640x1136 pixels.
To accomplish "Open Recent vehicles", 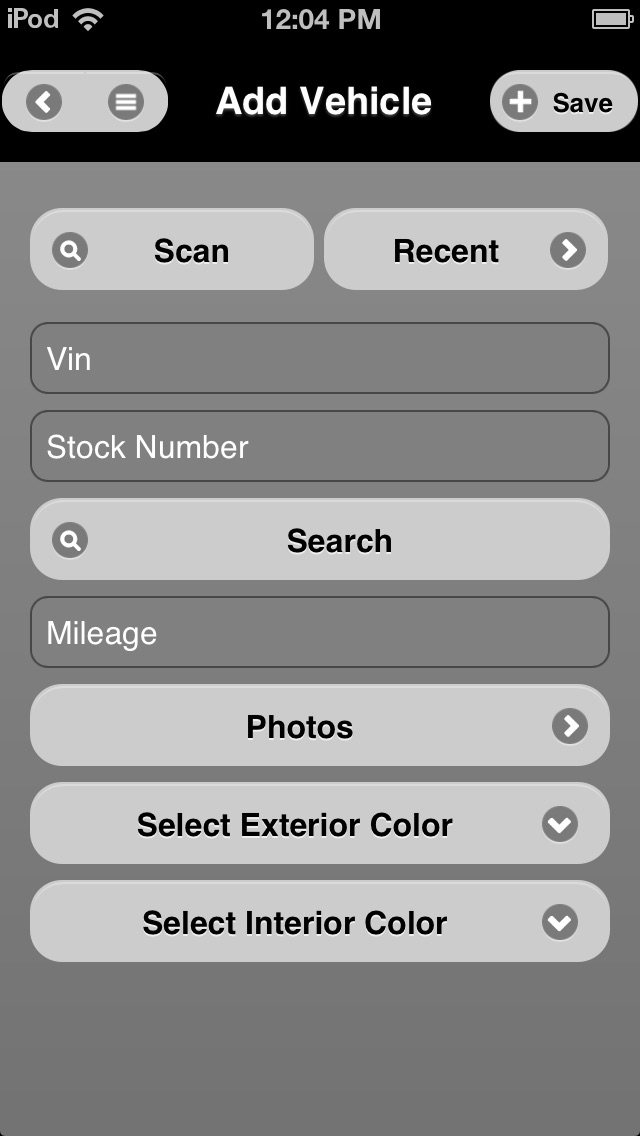I will coord(466,250).
